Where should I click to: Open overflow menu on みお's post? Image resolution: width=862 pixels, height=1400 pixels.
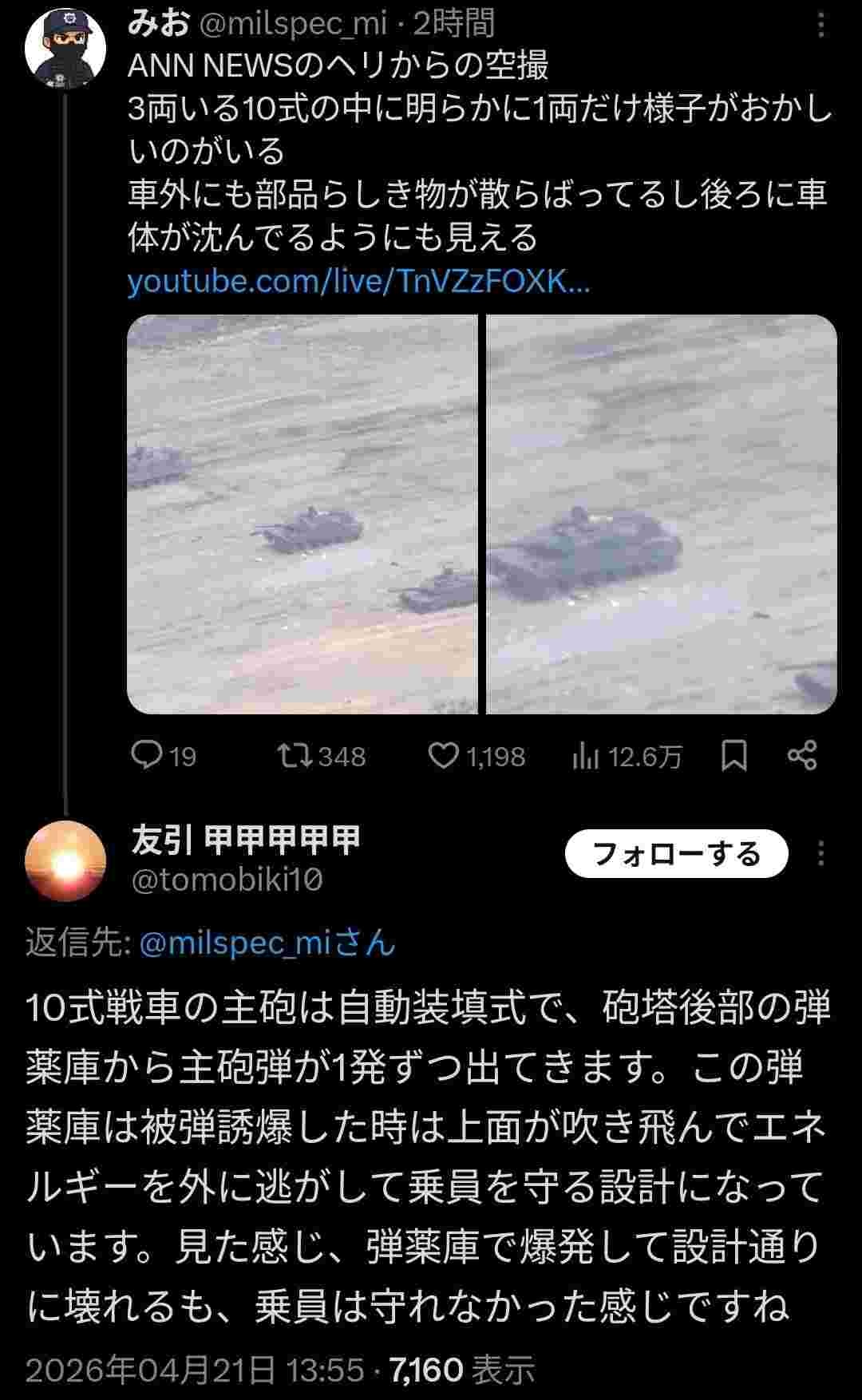[820, 26]
